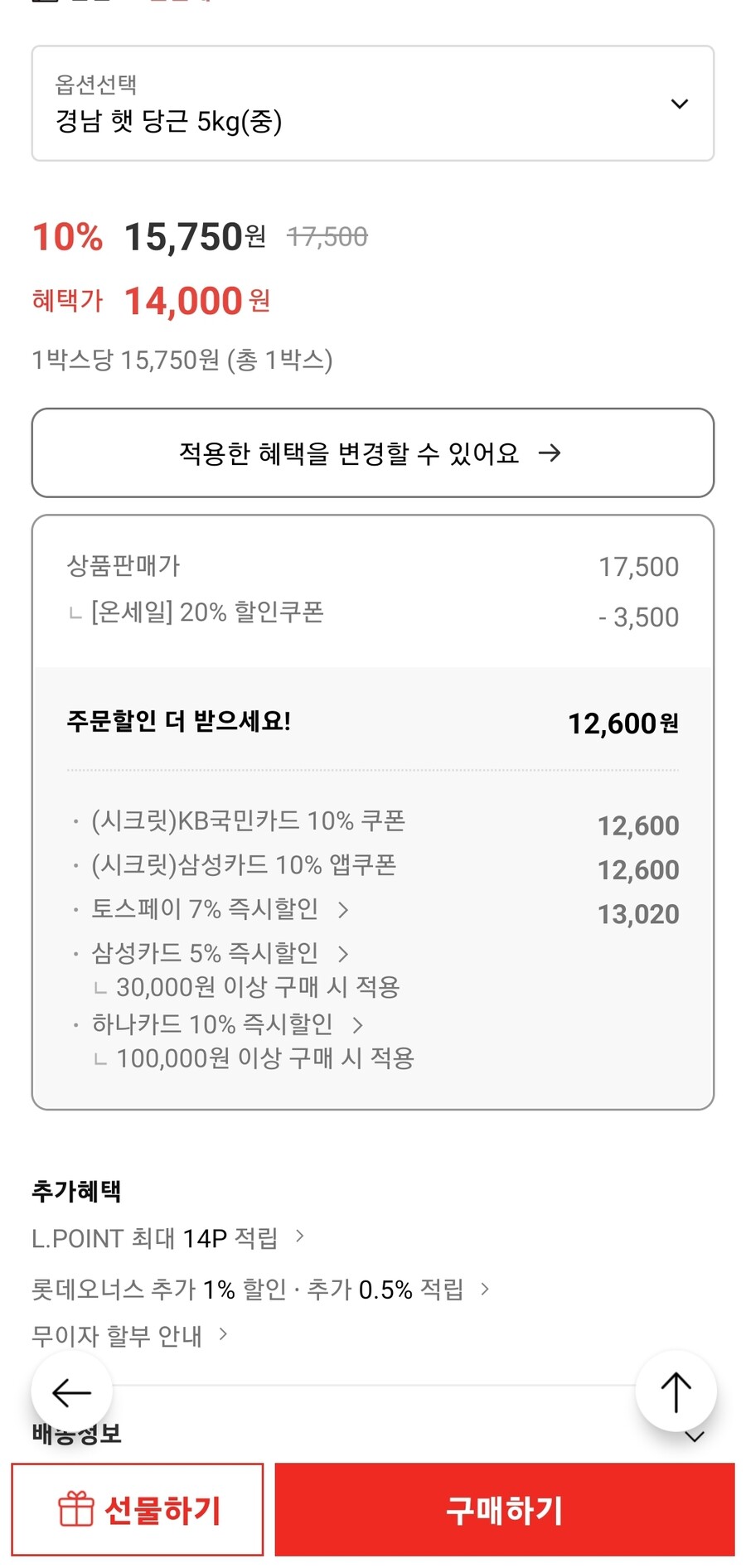Screen dimensions: 746x1568
Task: Tap the back arrow navigation icon
Action: [71, 1391]
